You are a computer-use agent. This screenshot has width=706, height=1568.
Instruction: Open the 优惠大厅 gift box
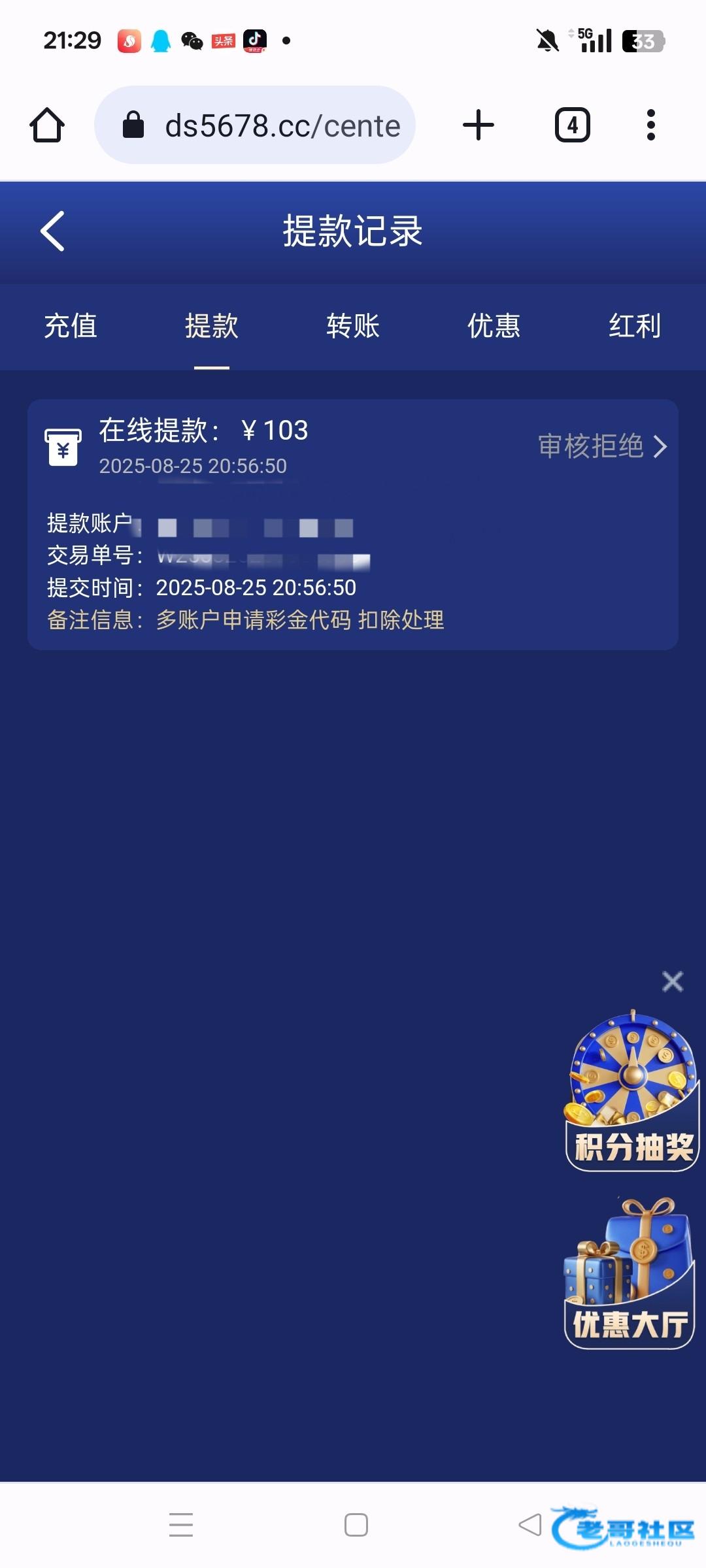[x=629, y=1274]
